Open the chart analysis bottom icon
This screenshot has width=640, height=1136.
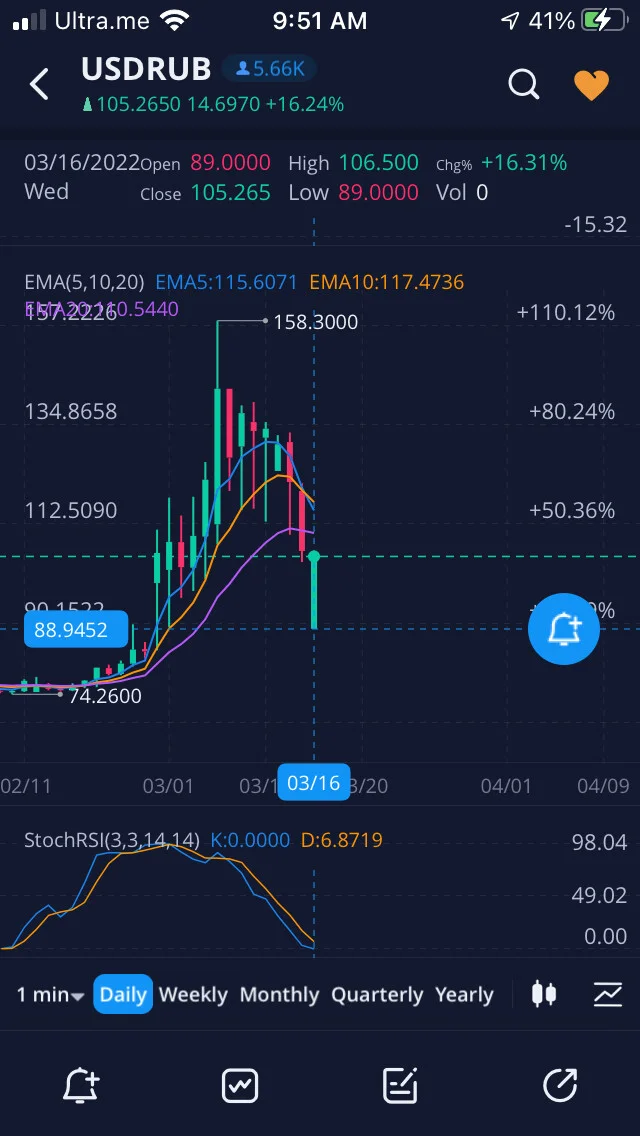click(x=240, y=1085)
